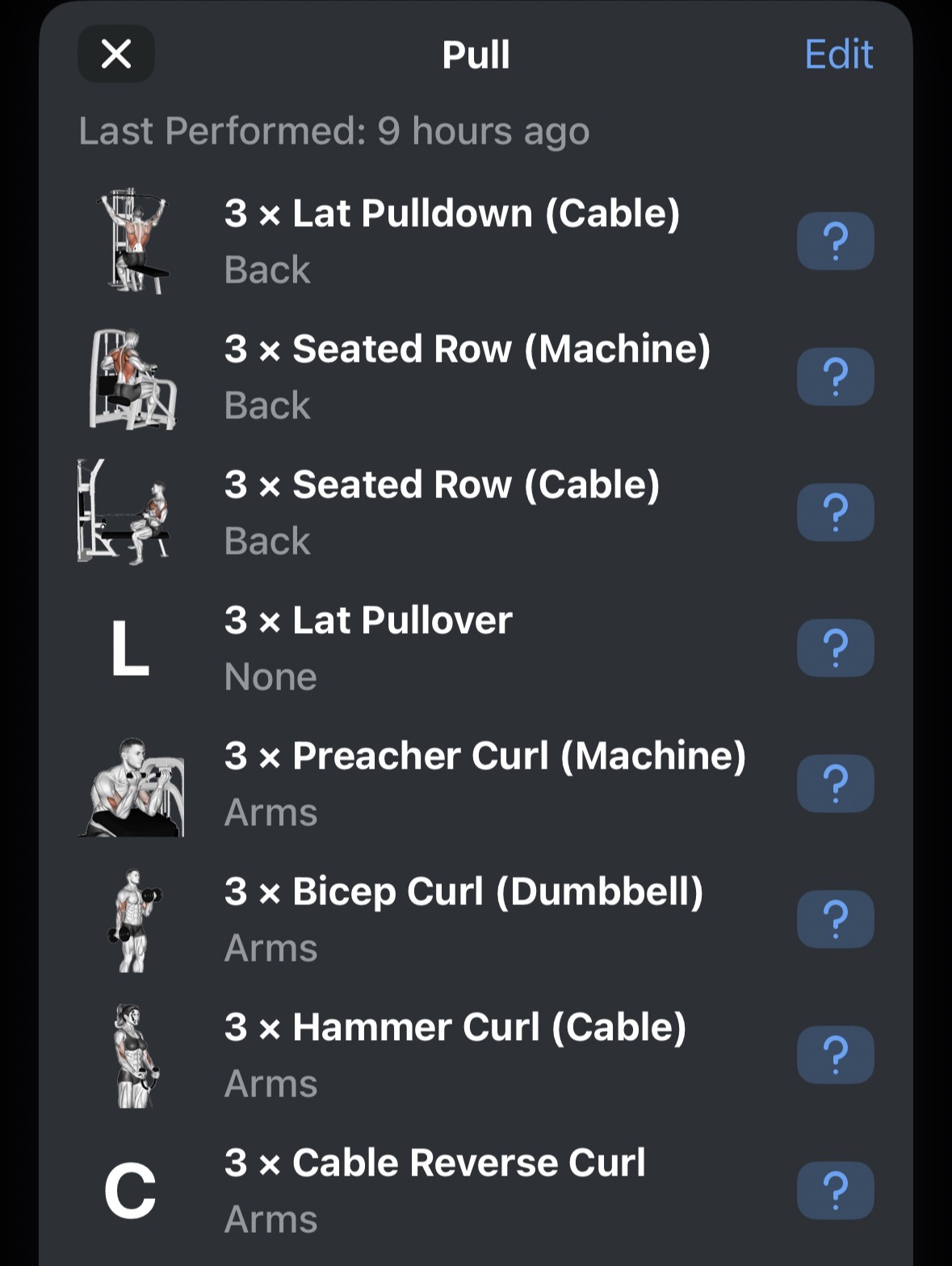Tap Edit to modify the routine
952x1266 pixels.
tap(838, 55)
